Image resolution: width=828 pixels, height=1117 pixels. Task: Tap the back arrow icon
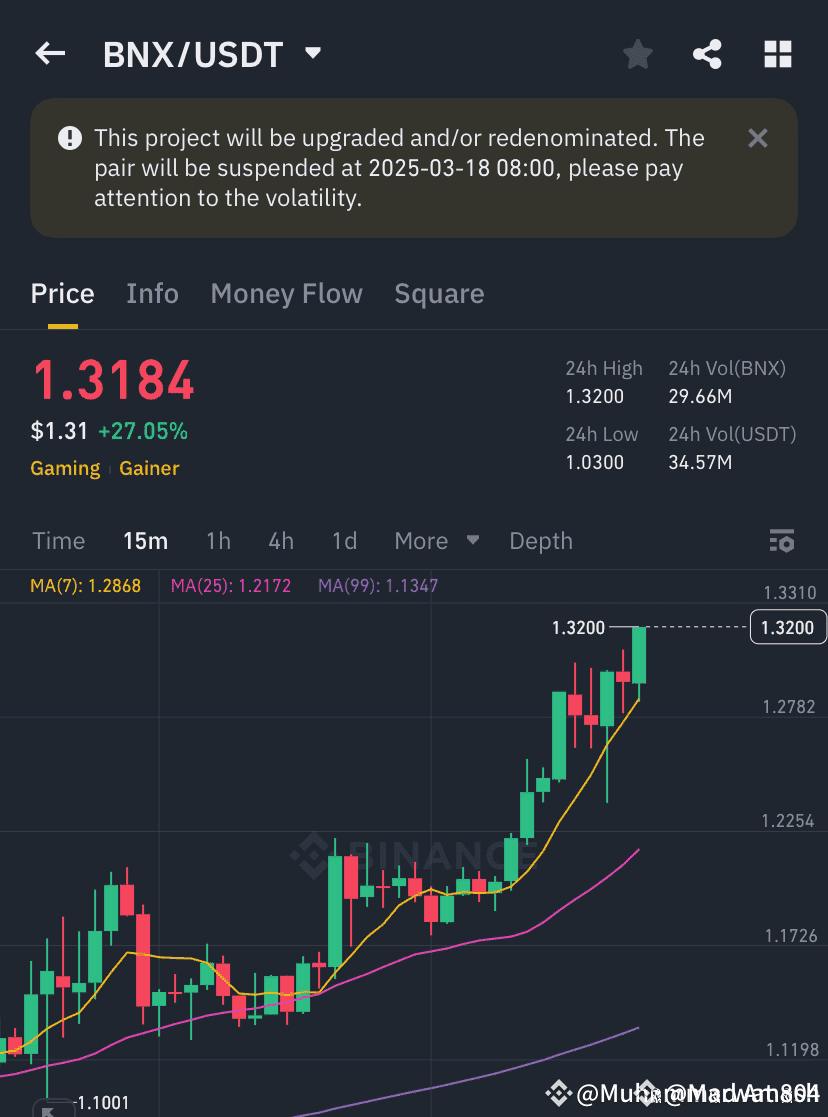50,54
